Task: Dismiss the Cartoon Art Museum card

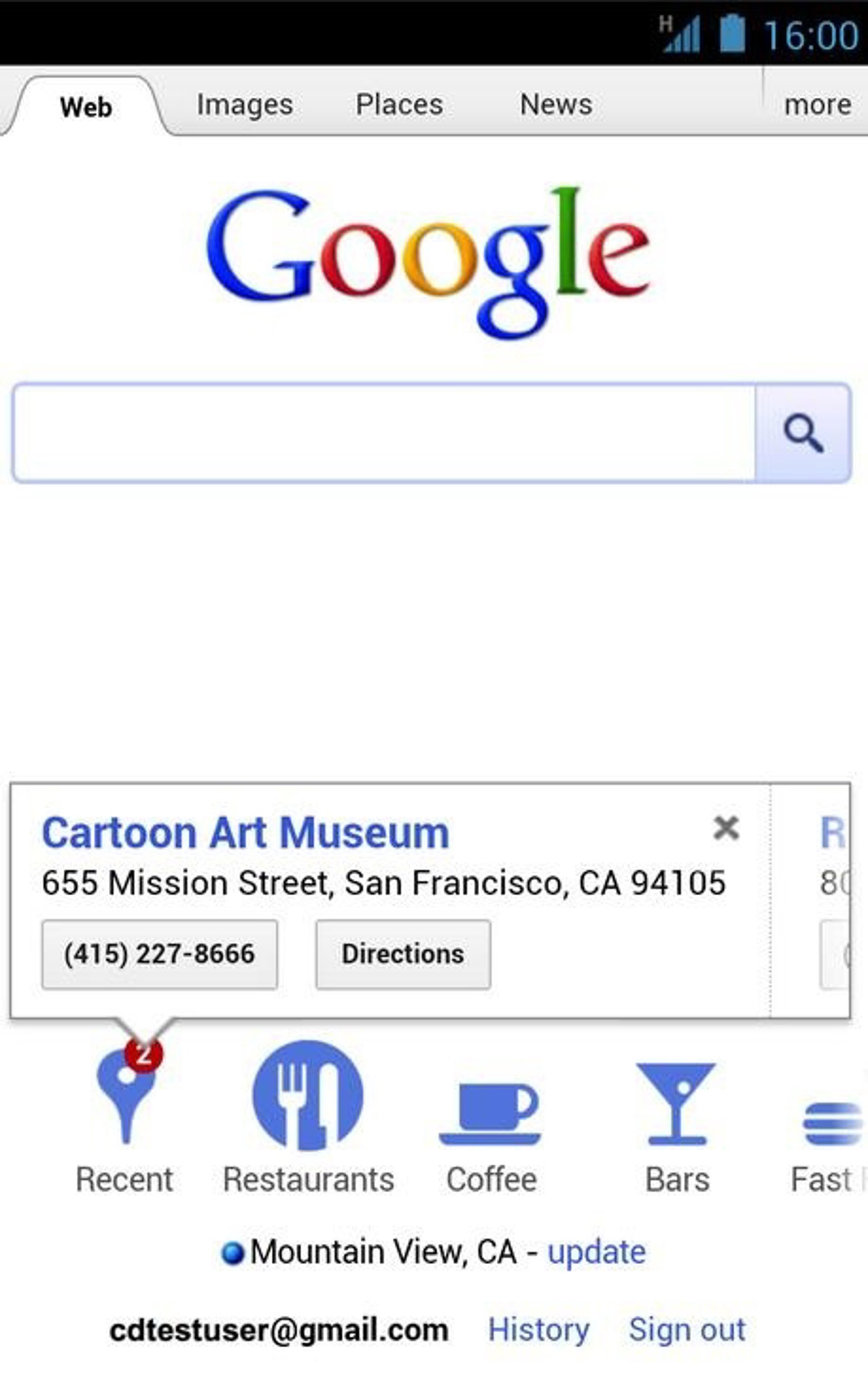Action: point(726,827)
